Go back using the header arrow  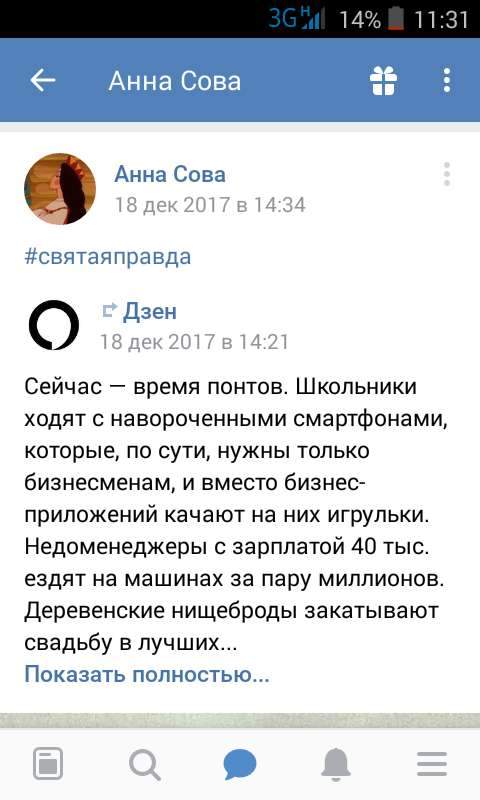tap(42, 81)
